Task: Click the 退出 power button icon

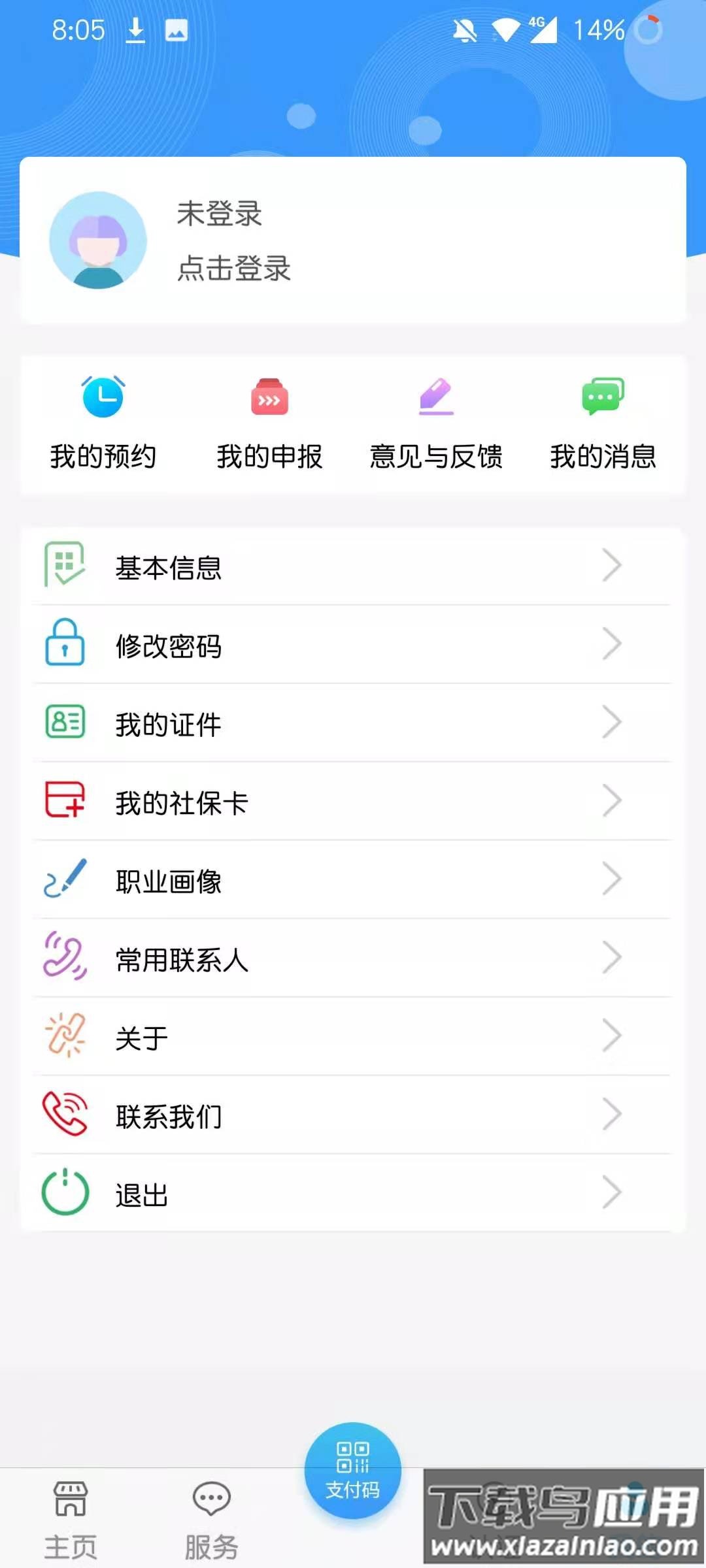Action: point(64,1194)
